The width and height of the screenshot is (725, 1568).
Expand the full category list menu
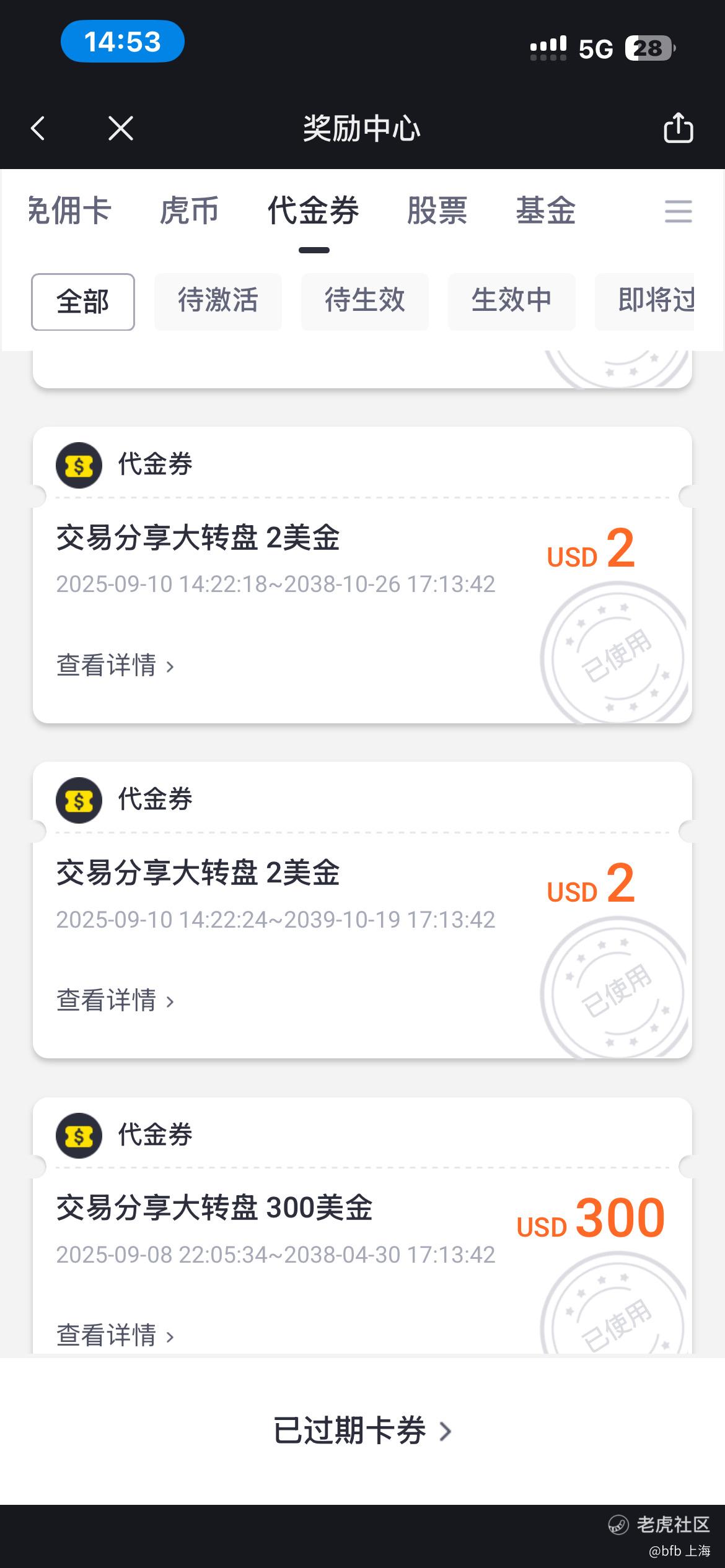678,211
